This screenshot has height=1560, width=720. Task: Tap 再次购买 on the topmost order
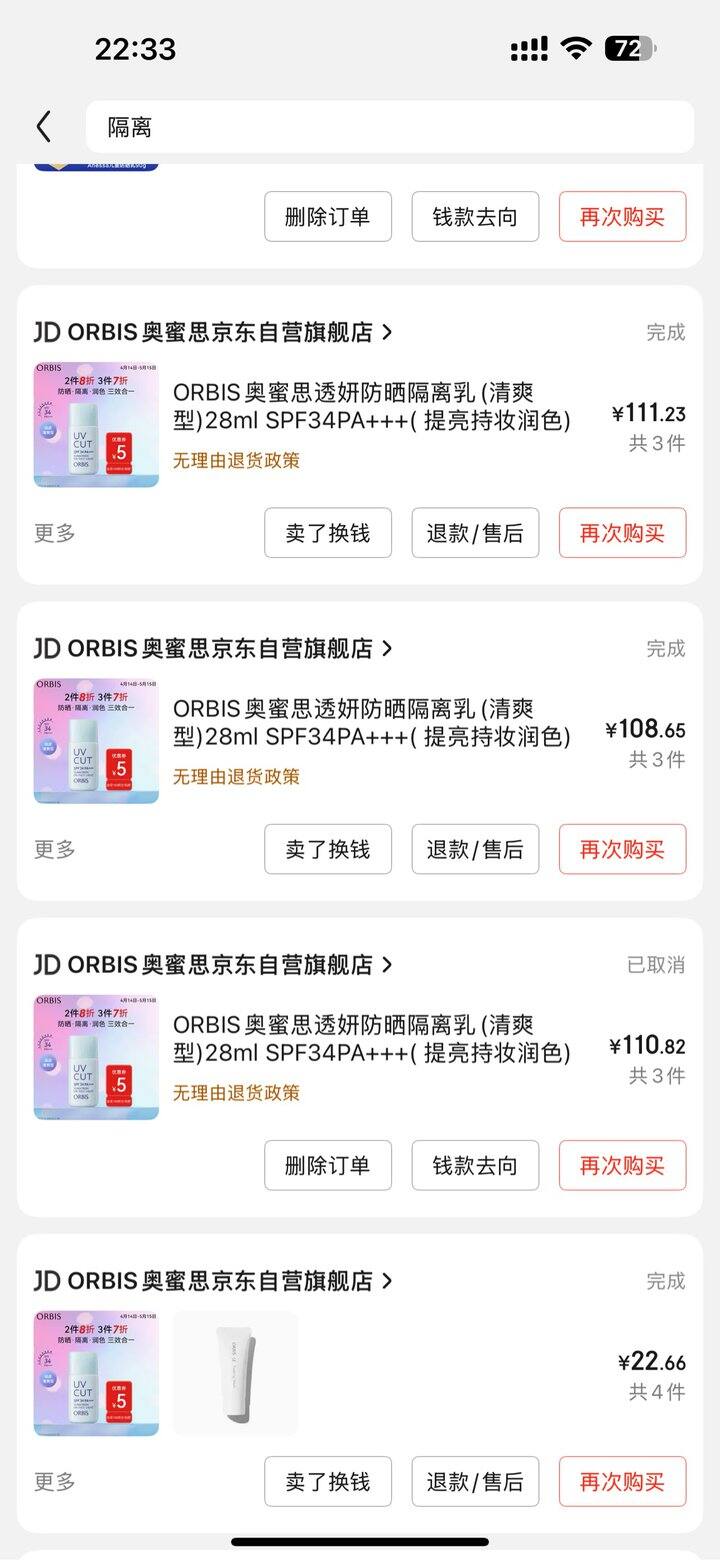pyautogui.click(x=622, y=217)
